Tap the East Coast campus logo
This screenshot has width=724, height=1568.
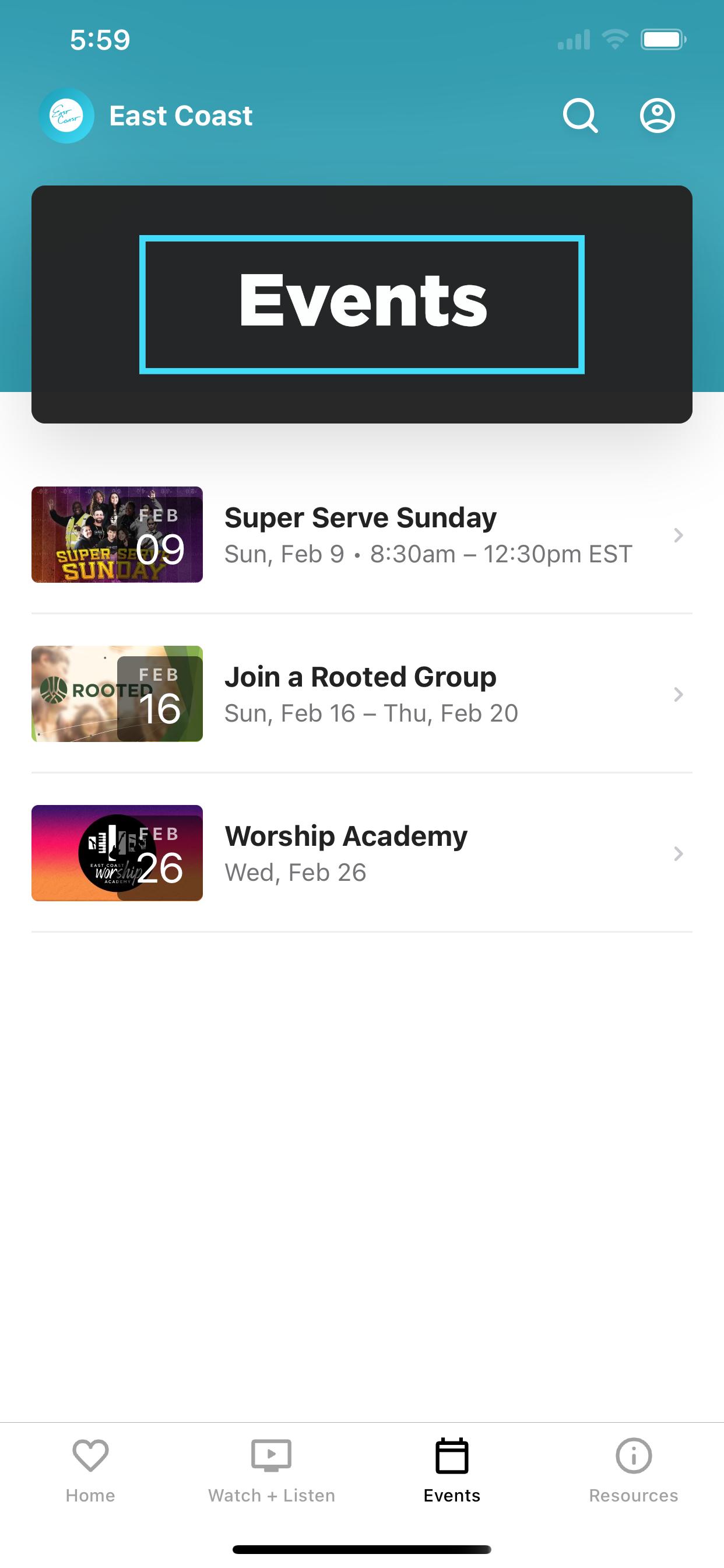(66, 116)
